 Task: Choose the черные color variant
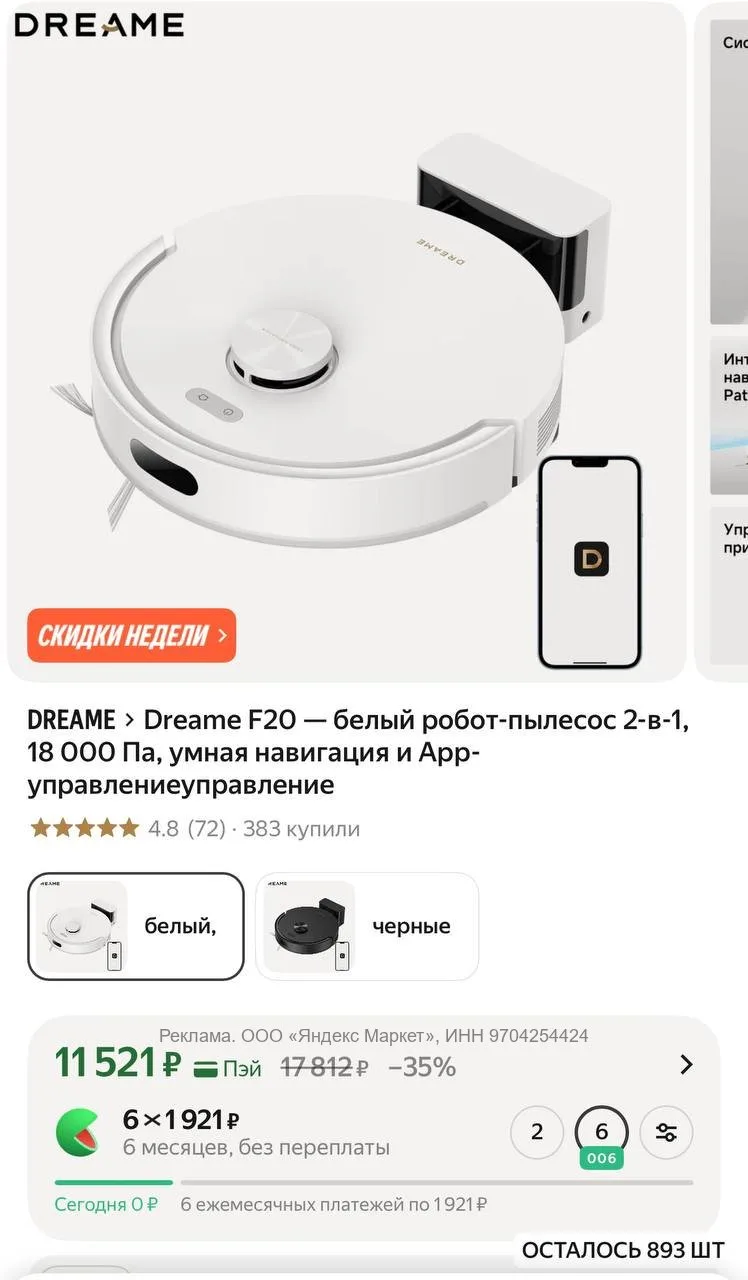[x=367, y=926]
